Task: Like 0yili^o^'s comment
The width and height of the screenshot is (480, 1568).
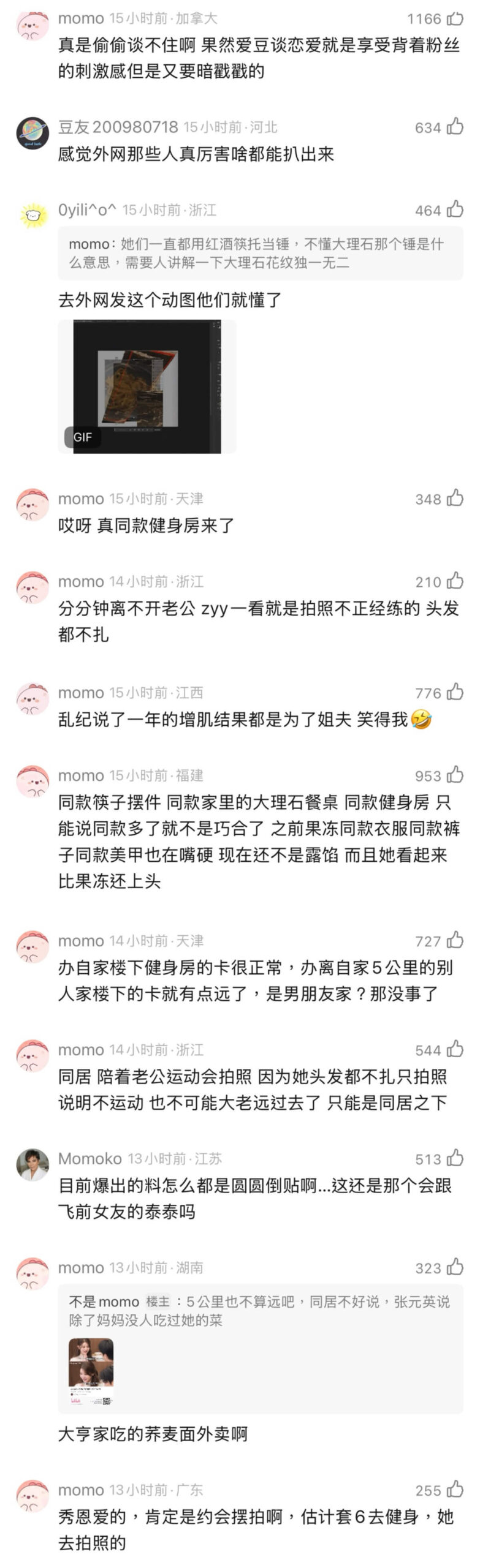Action: point(455,209)
